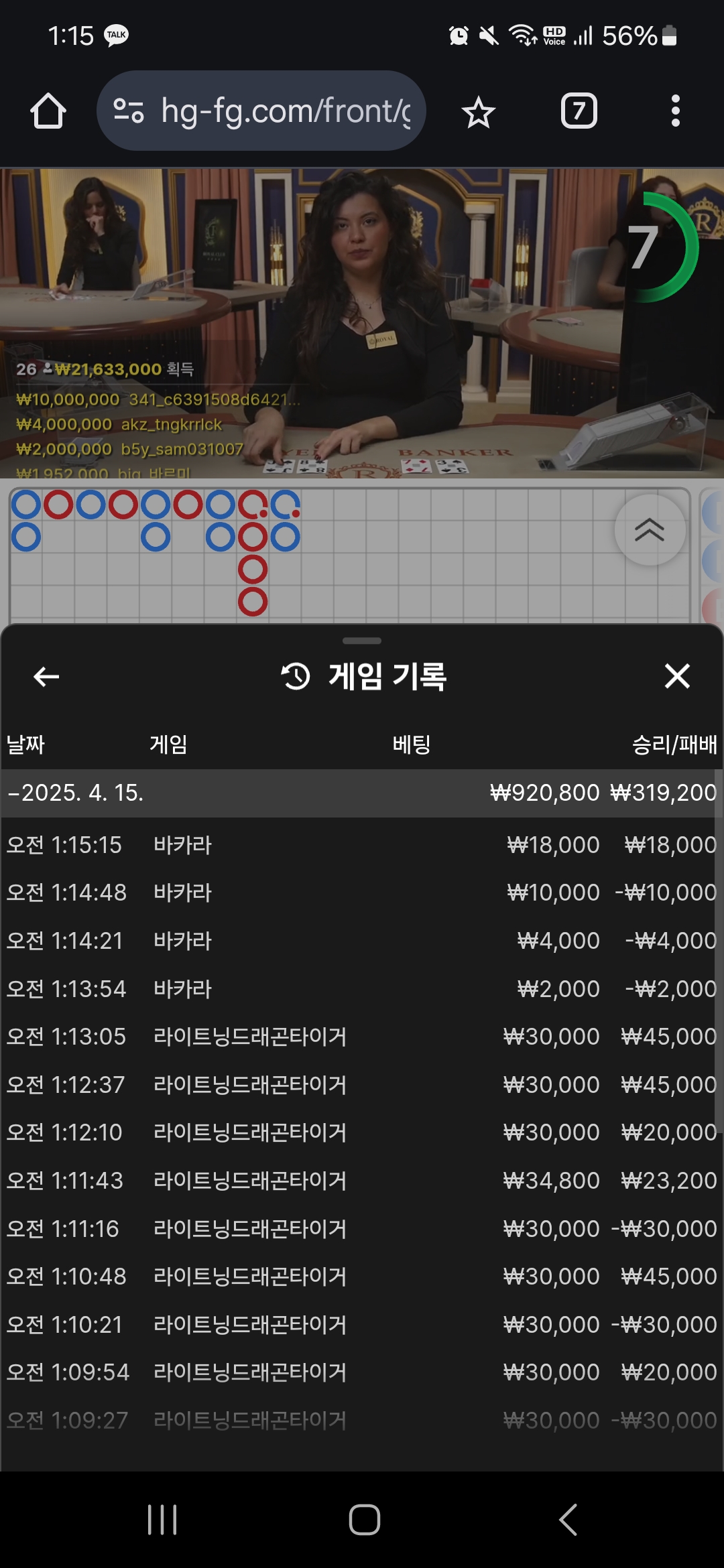Image resolution: width=724 pixels, height=1568 pixels.
Task: Open the 바카라 record at 오전 1:14:48
Action: click(x=362, y=893)
